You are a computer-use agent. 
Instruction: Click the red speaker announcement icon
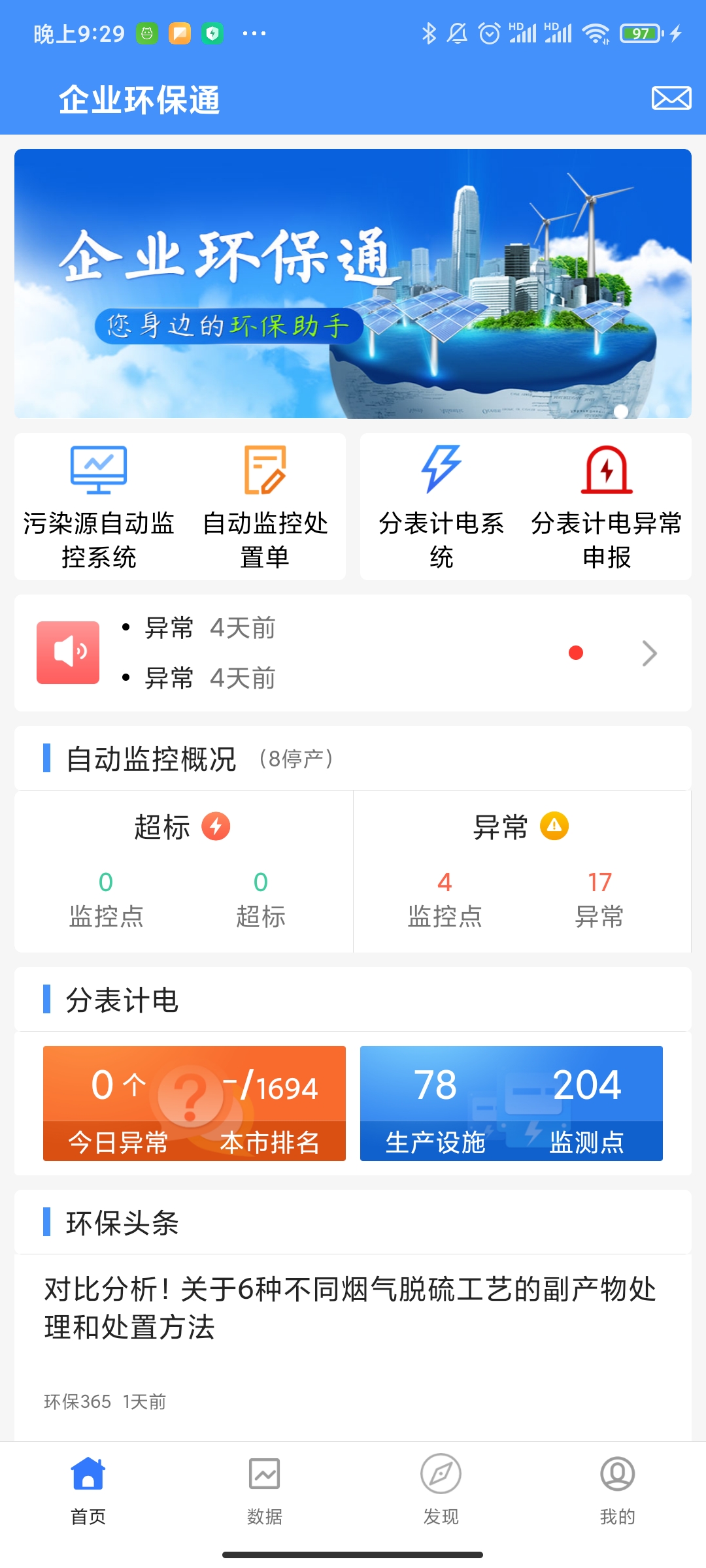tap(68, 652)
